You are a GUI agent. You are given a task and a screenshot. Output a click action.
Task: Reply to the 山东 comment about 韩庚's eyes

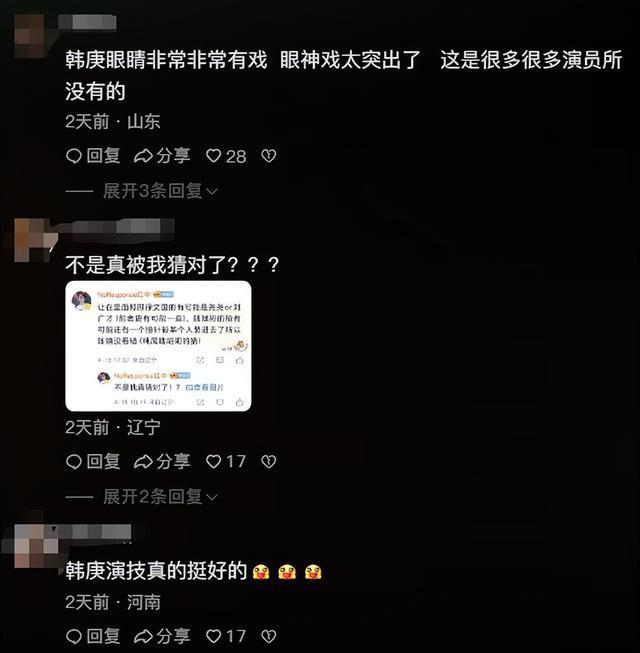93,156
